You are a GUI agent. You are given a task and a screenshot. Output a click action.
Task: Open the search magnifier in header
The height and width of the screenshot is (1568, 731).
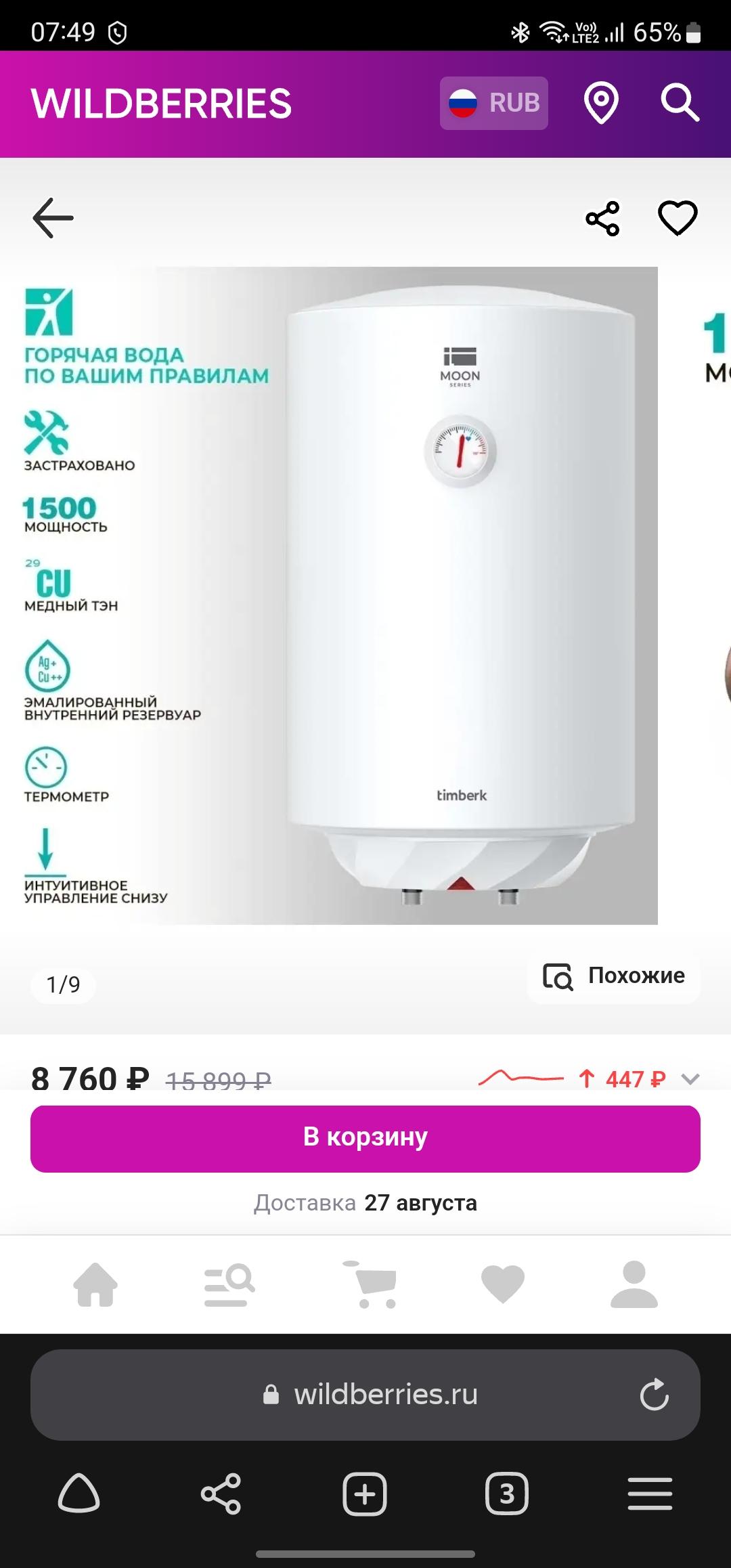[x=680, y=104]
